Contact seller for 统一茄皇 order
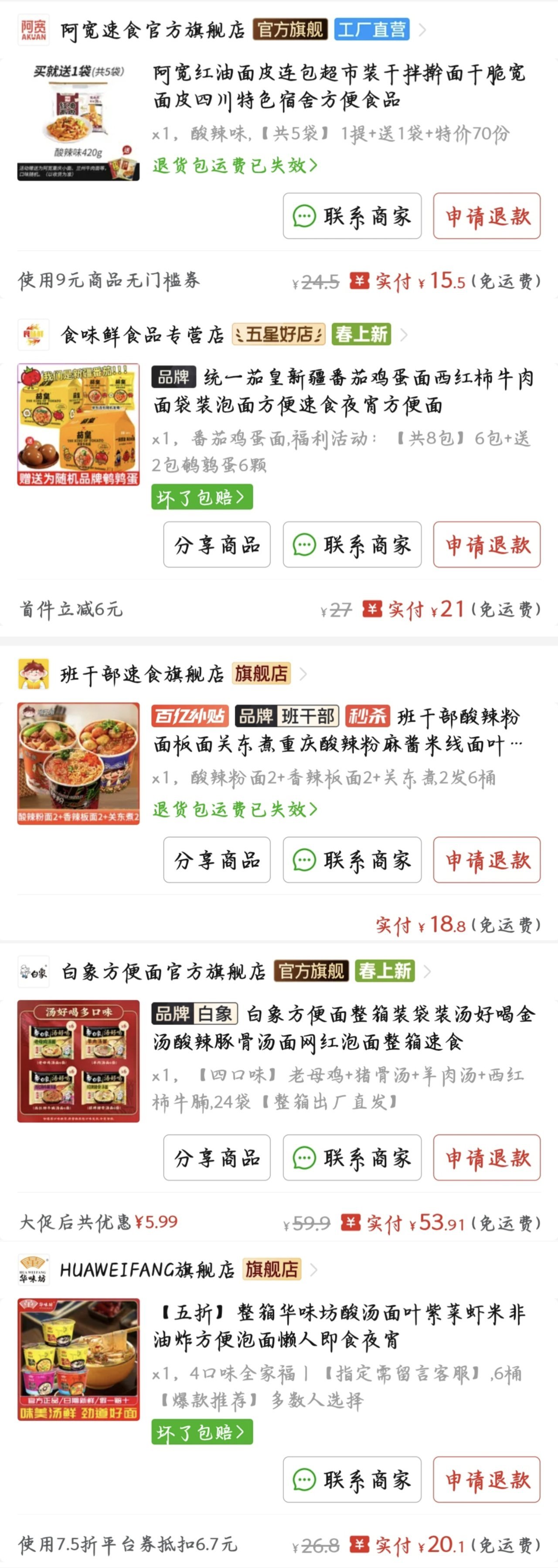The width and height of the screenshot is (558, 1568). pyautogui.click(x=352, y=545)
